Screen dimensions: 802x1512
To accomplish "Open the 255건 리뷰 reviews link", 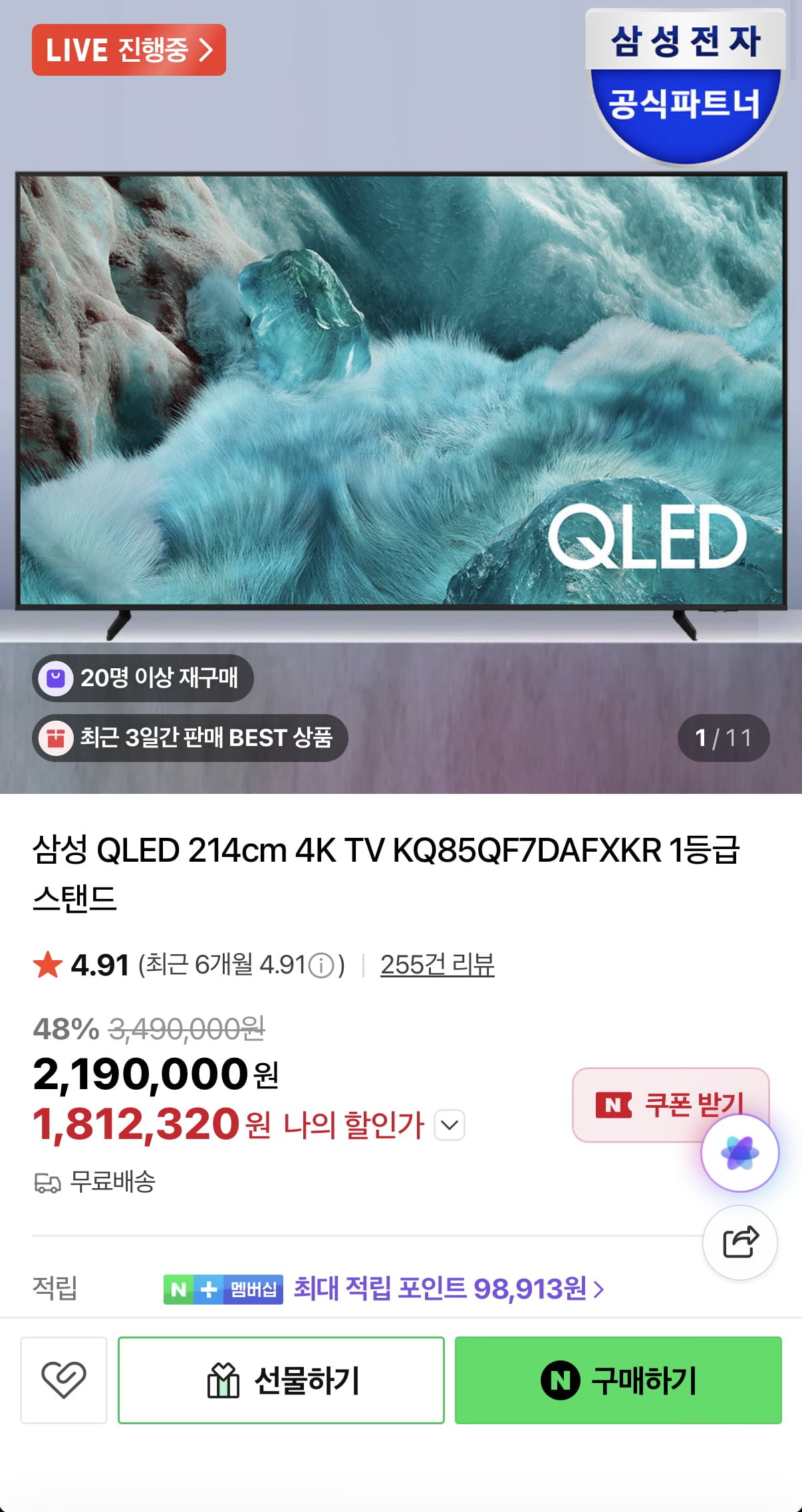I will [x=437, y=965].
